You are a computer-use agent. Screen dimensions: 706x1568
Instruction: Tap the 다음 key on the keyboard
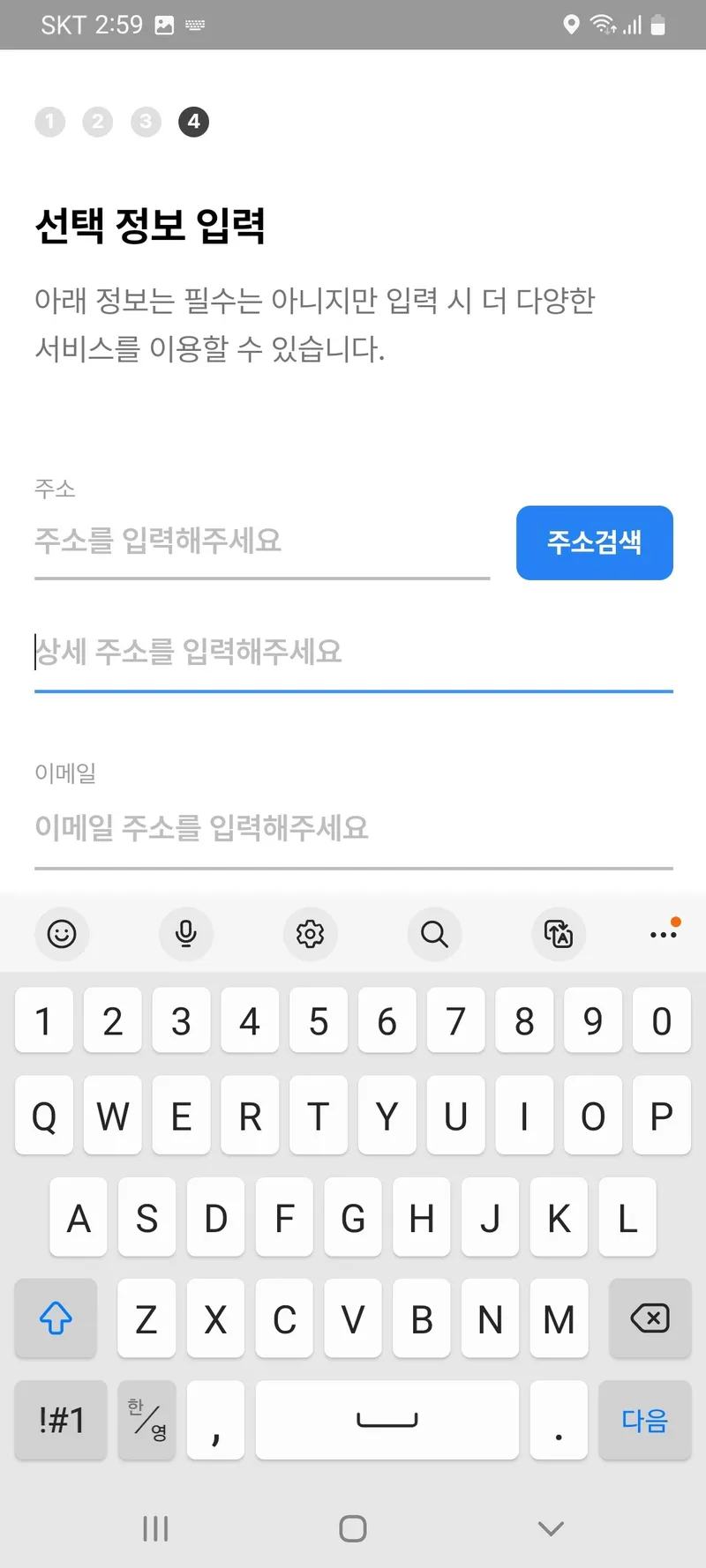click(x=644, y=1420)
